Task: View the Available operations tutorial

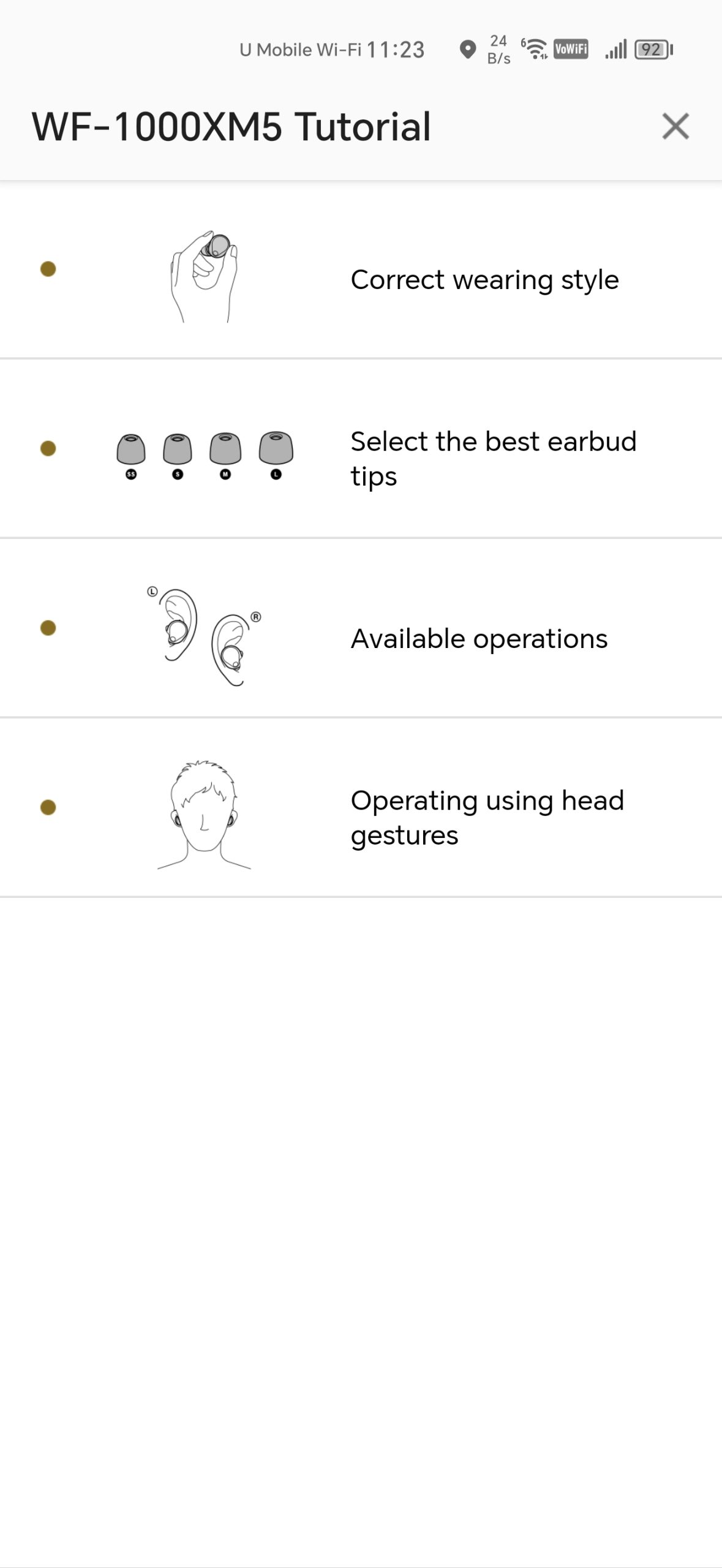Action: tap(478, 639)
